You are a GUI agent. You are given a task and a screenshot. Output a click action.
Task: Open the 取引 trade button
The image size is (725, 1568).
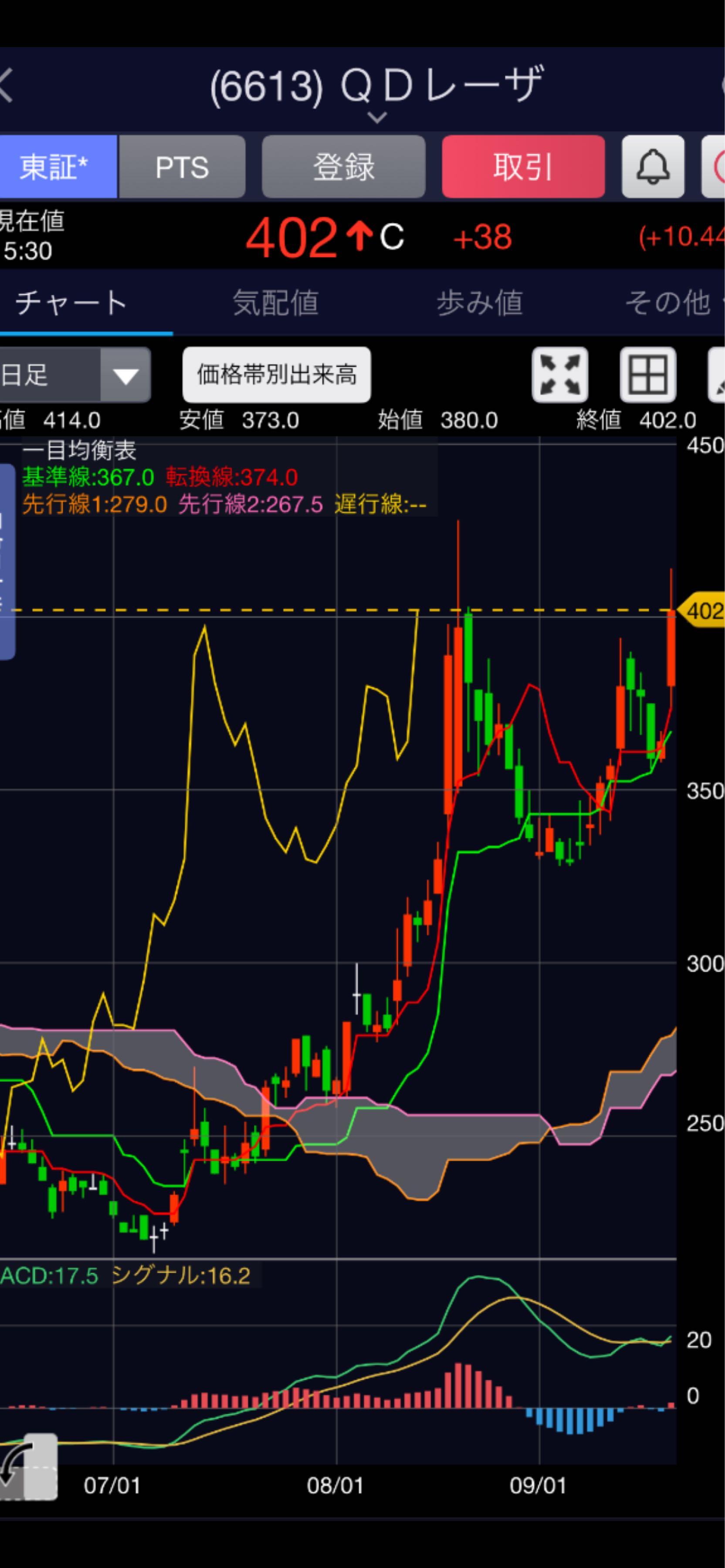(x=523, y=167)
